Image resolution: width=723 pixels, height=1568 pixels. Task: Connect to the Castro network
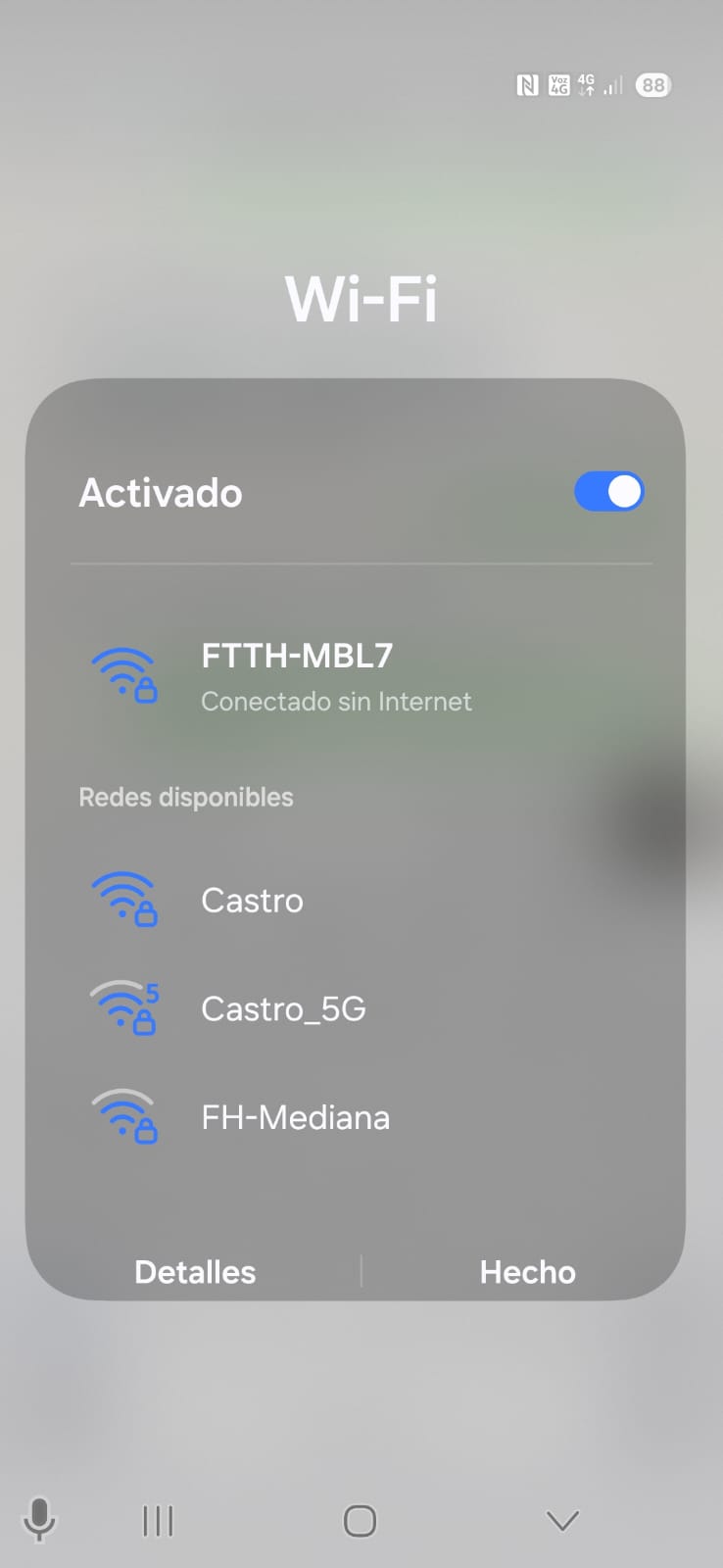[x=252, y=901]
